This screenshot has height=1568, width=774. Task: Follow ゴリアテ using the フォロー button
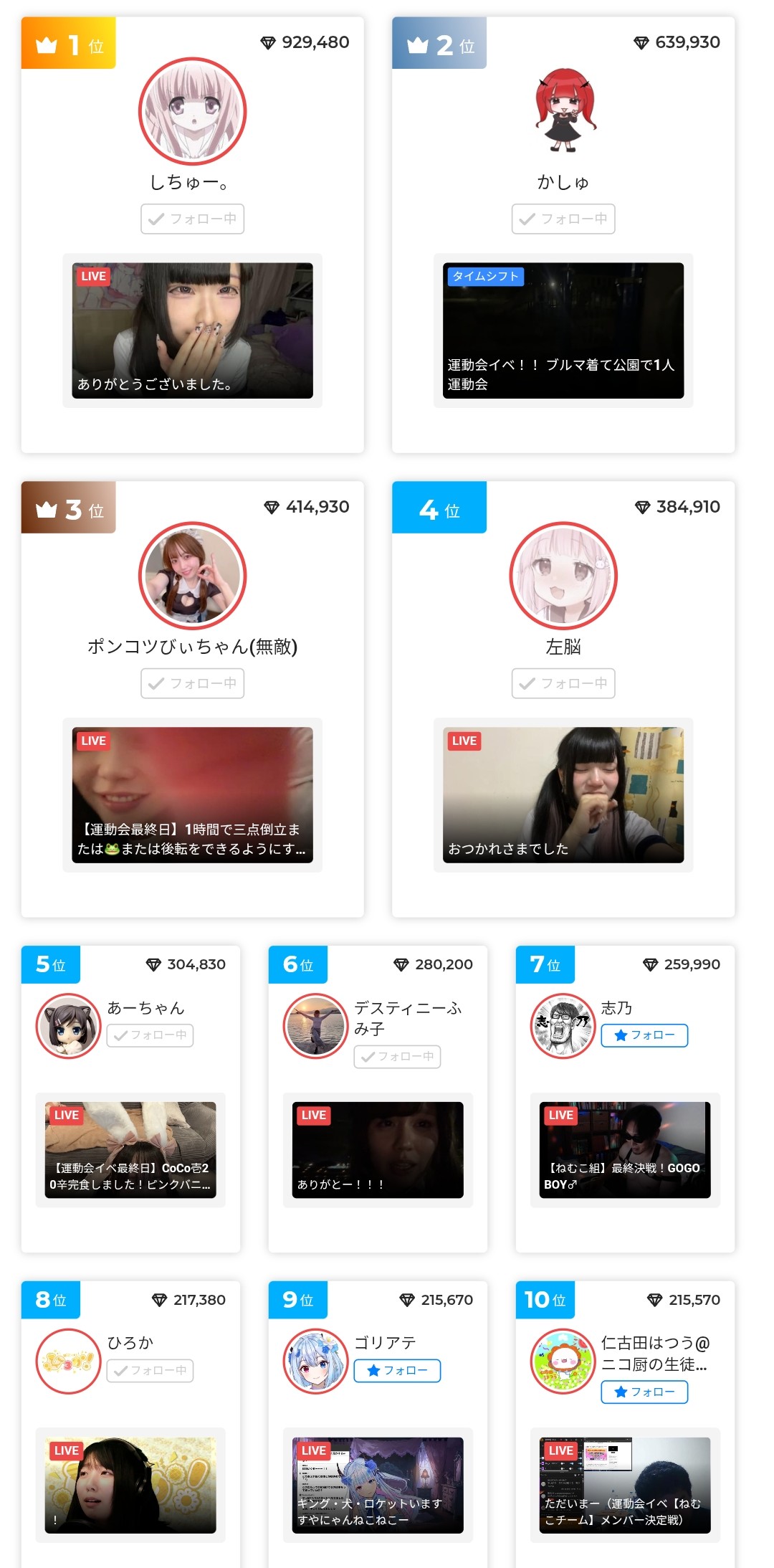397,1371
